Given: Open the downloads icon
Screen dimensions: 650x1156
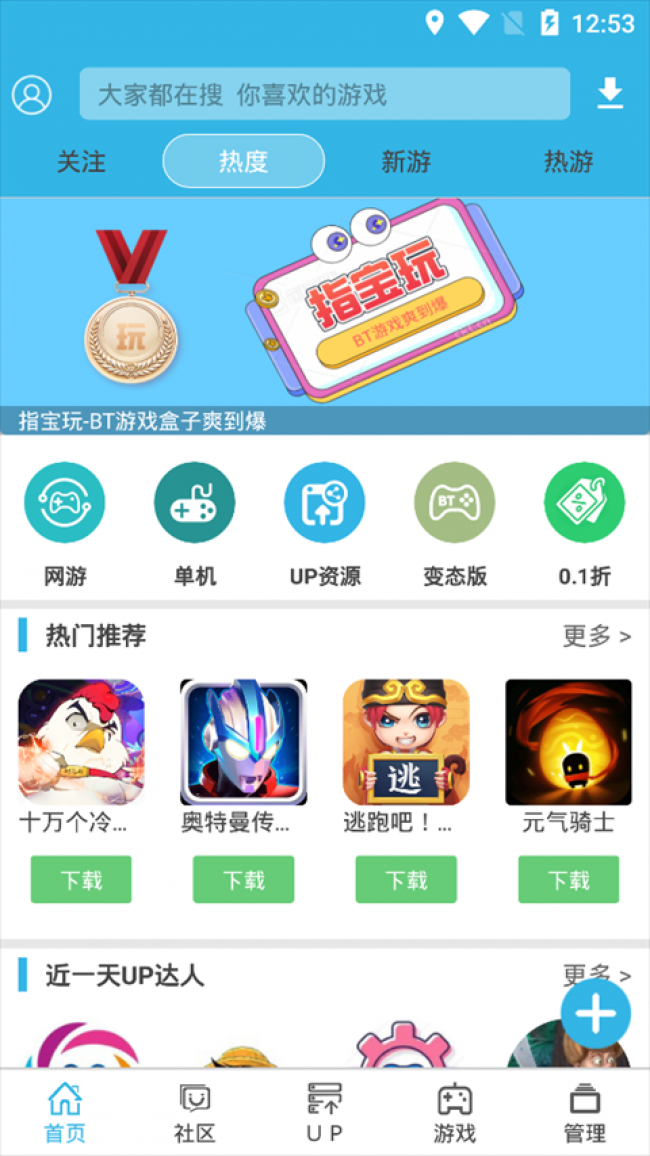Looking at the screenshot, I should (609, 94).
